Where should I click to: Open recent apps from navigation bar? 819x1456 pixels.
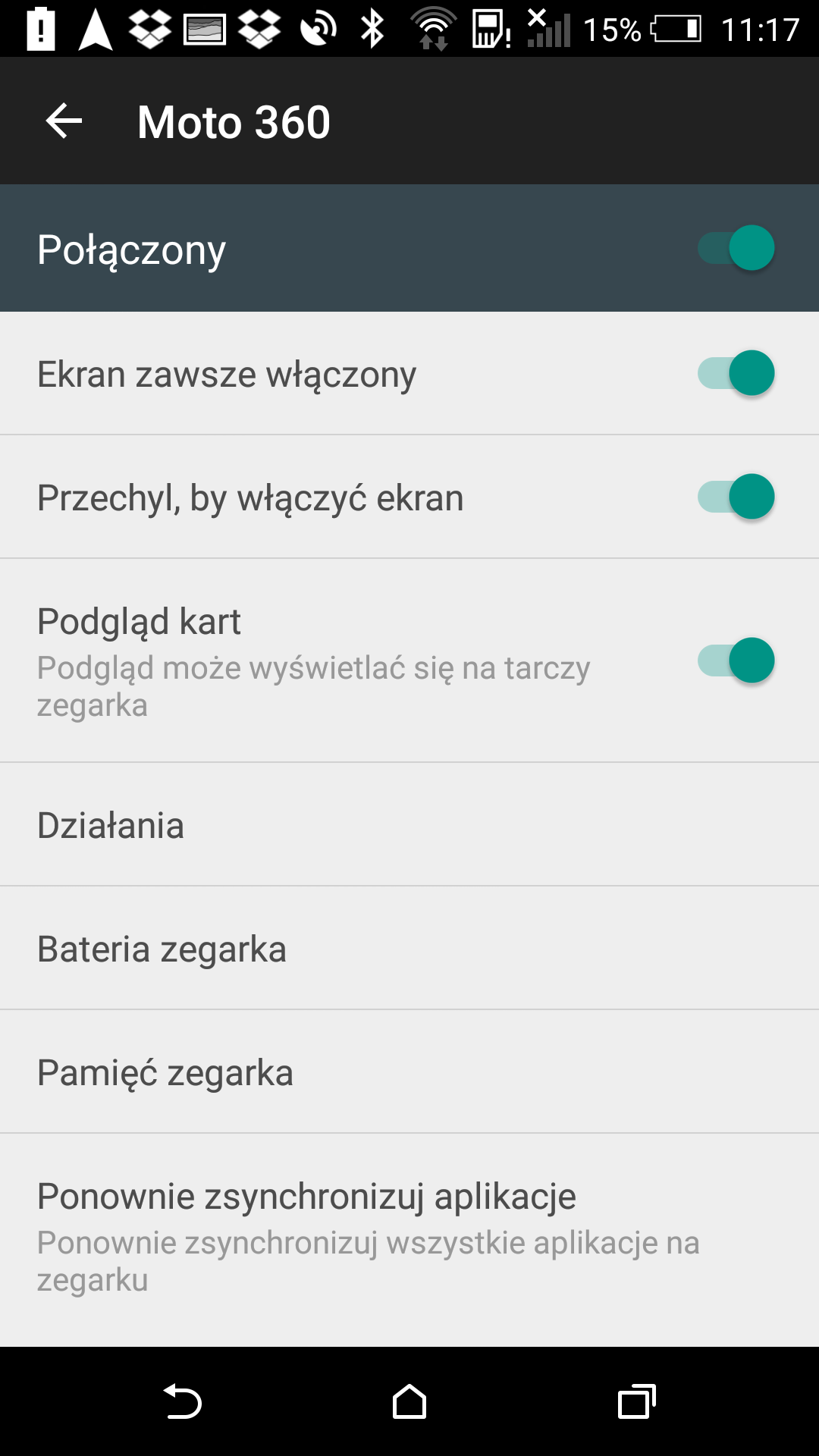[x=636, y=1401]
